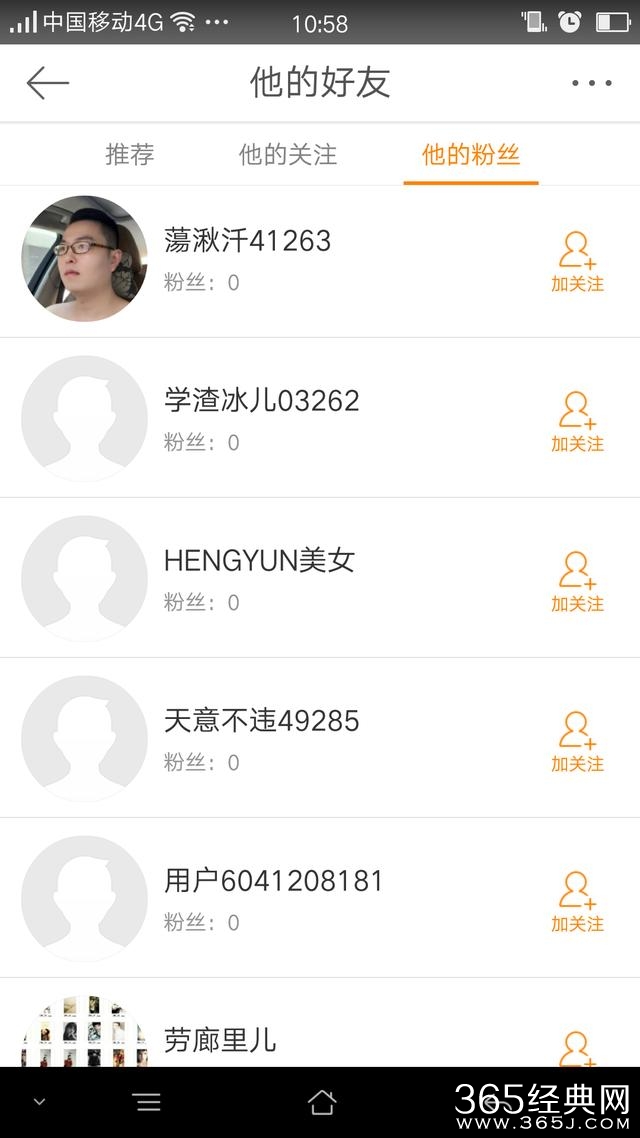Select the 他的粉丝 tab
The image size is (640, 1138).
click(x=471, y=155)
